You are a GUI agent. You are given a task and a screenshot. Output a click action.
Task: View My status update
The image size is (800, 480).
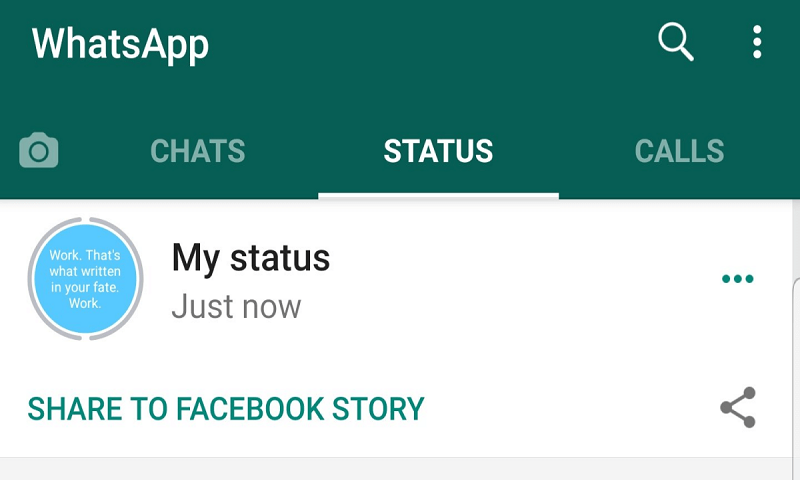point(86,276)
